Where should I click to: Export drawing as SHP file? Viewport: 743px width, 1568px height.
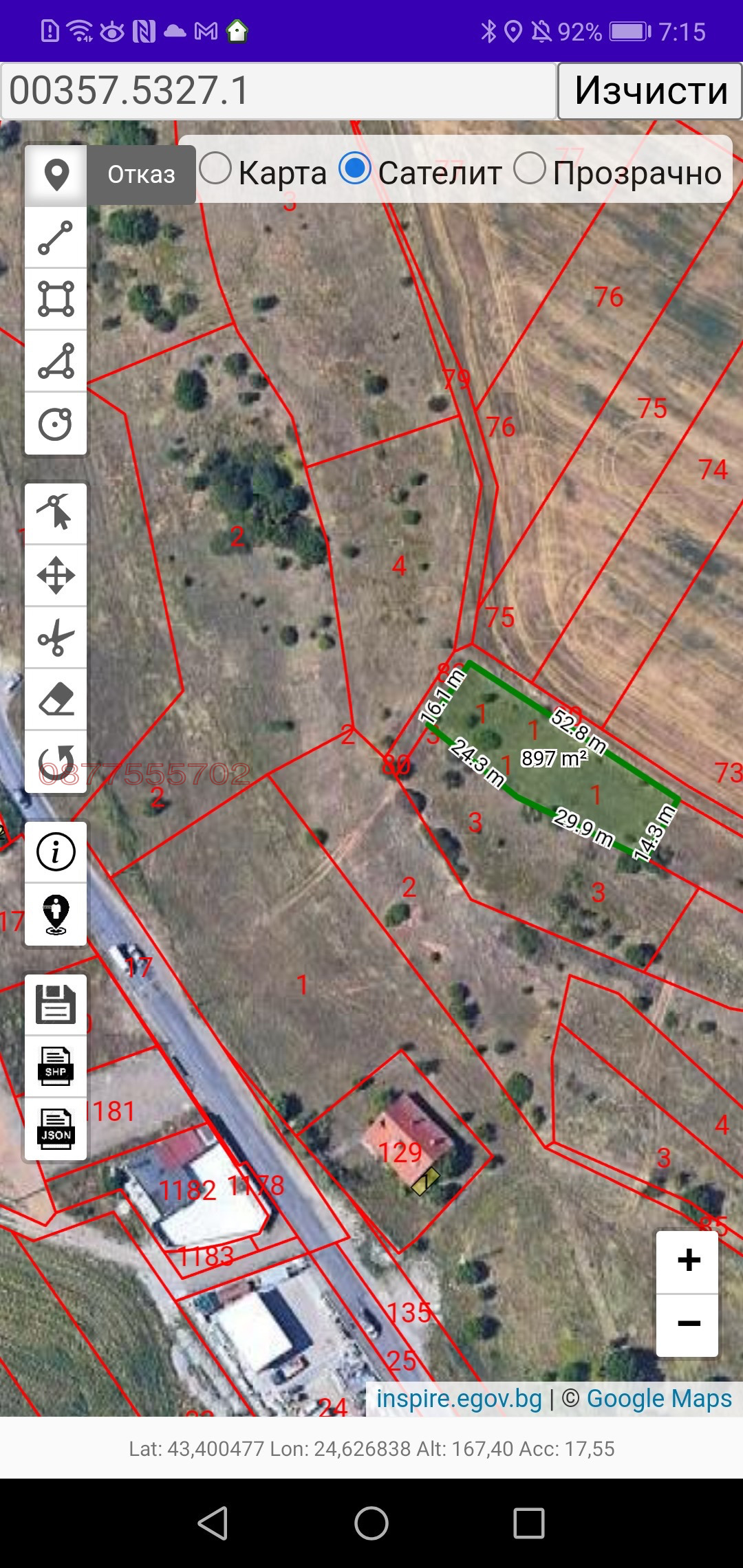point(56,1066)
